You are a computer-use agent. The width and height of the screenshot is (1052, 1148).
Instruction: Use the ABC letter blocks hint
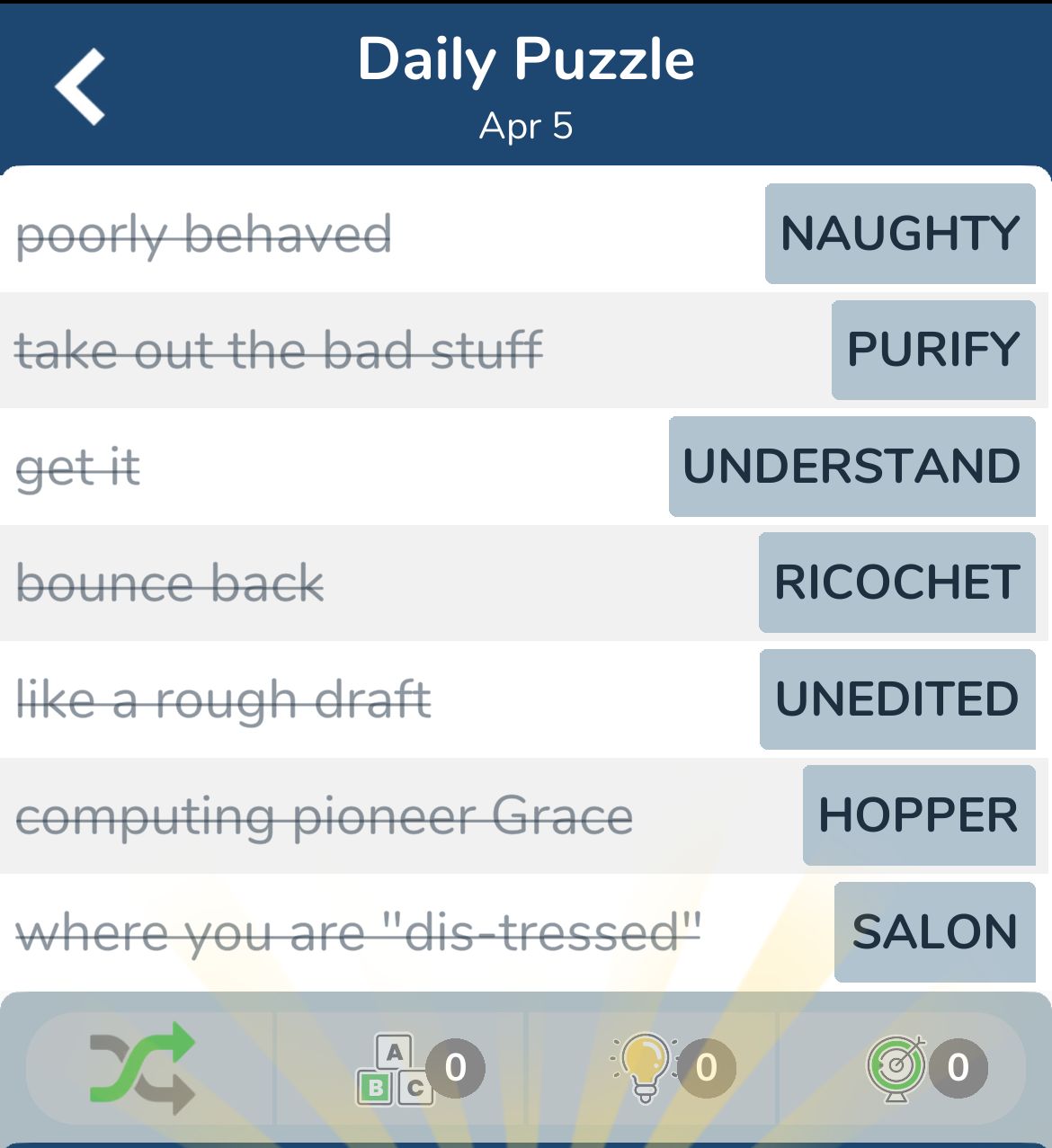point(396,1068)
